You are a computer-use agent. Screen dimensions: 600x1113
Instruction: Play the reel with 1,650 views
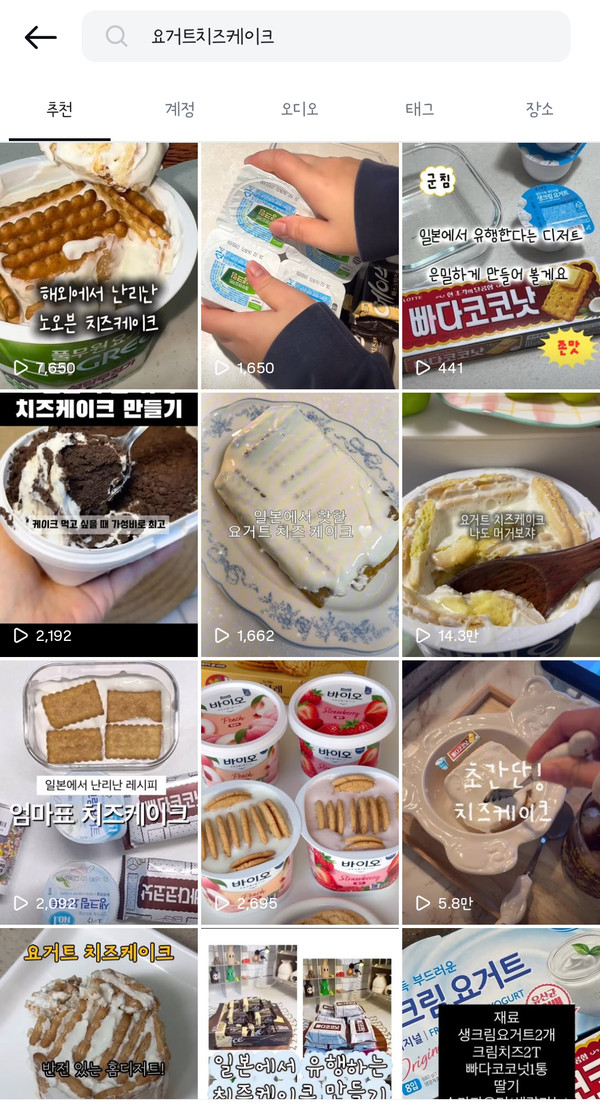point(300,265)
